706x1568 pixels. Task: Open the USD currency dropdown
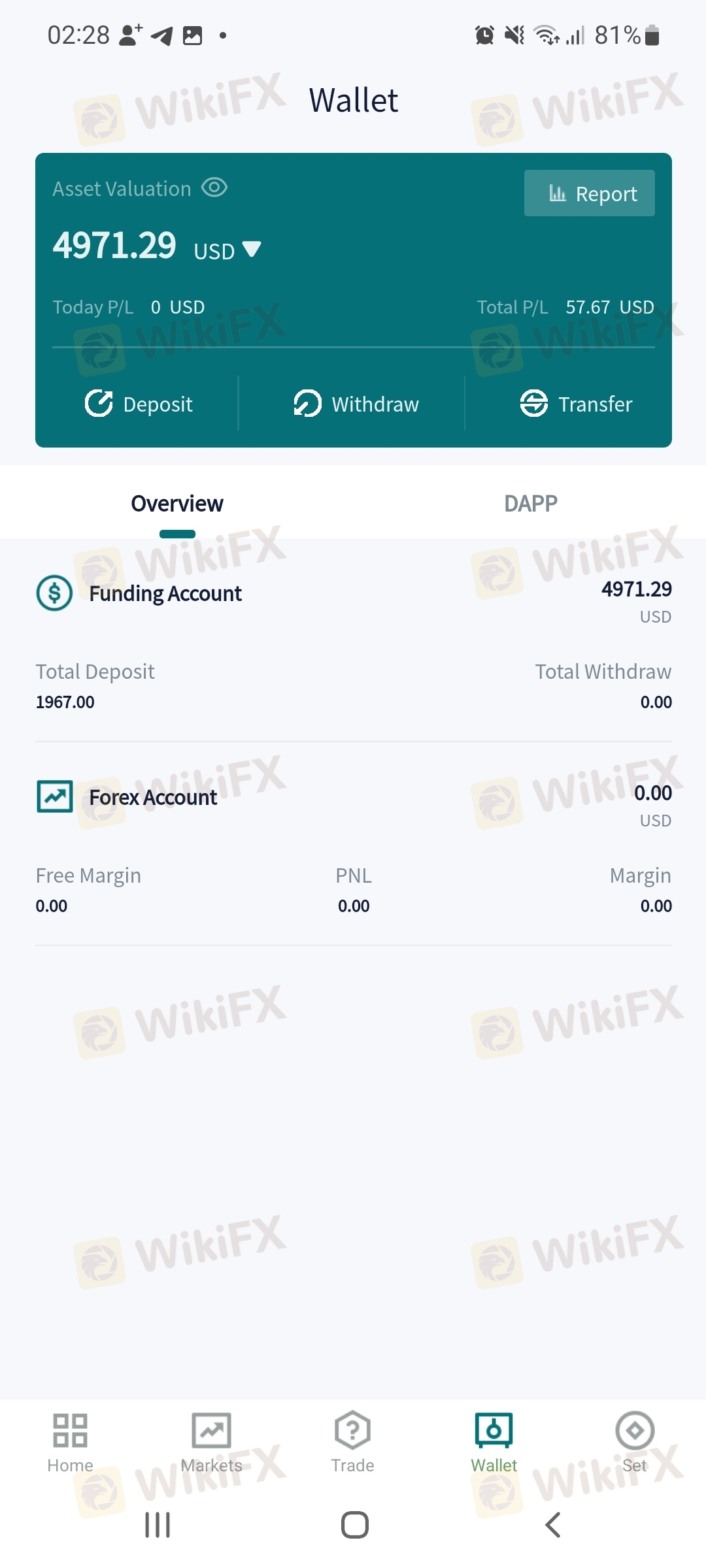227,250
